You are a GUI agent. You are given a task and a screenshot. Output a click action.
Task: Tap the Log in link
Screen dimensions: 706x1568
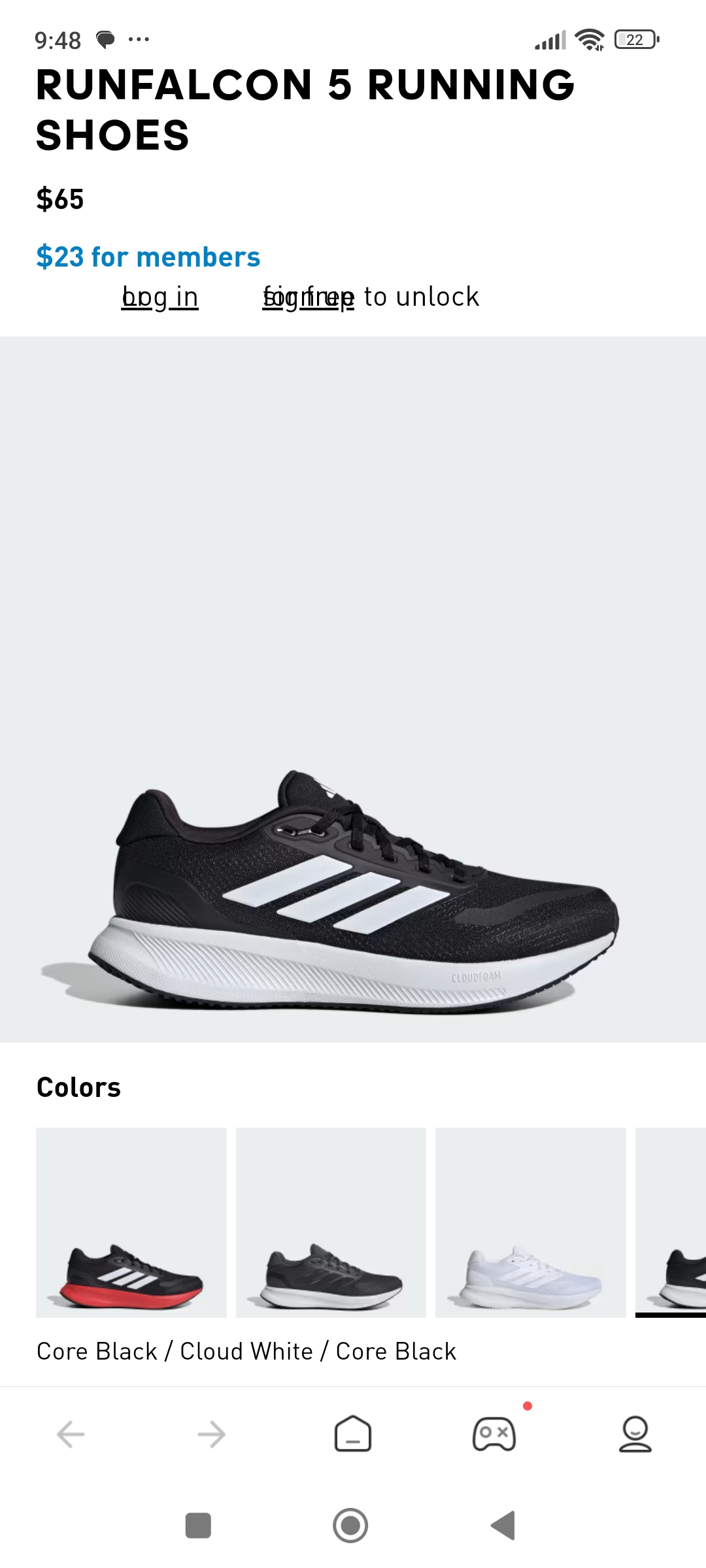pyautogui.click(x=160, y=297)
